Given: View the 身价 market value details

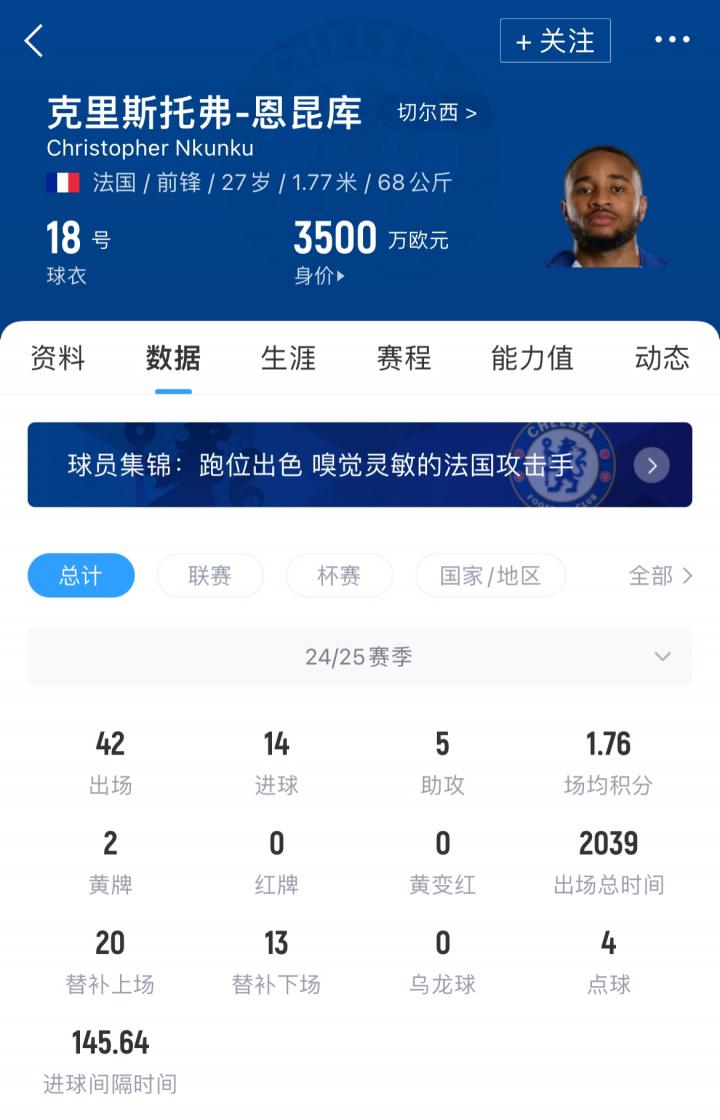Looking at the screenshot, I should [320, 276].
